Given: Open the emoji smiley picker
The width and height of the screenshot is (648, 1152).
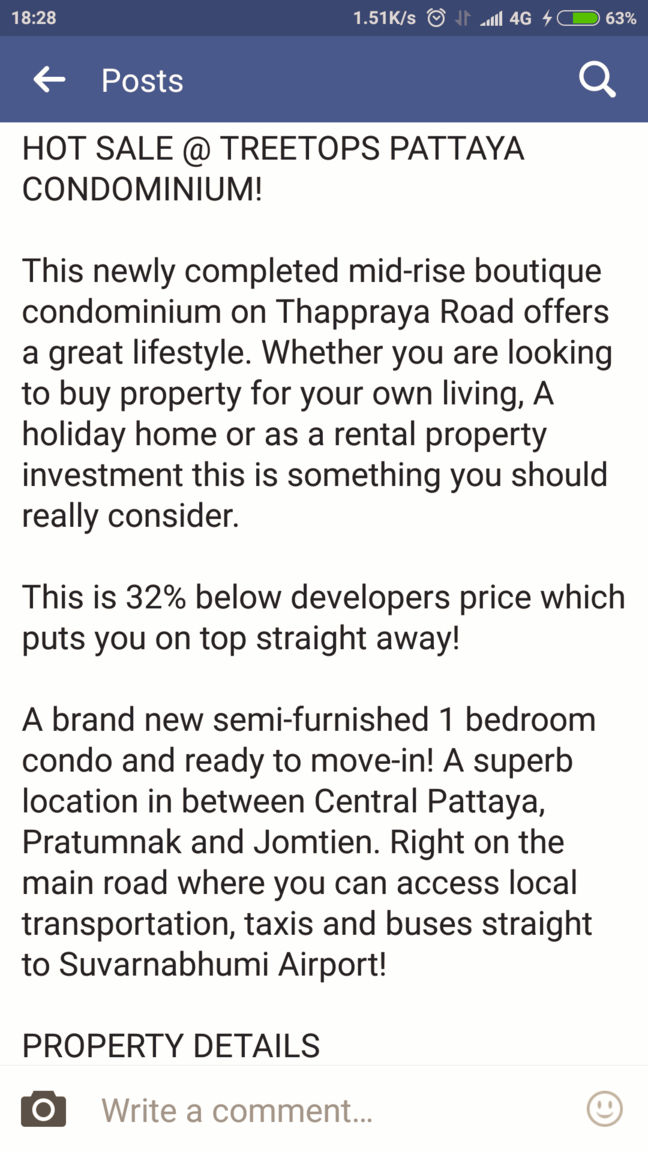Looking at the screenshot, I should click(604, 1108).
